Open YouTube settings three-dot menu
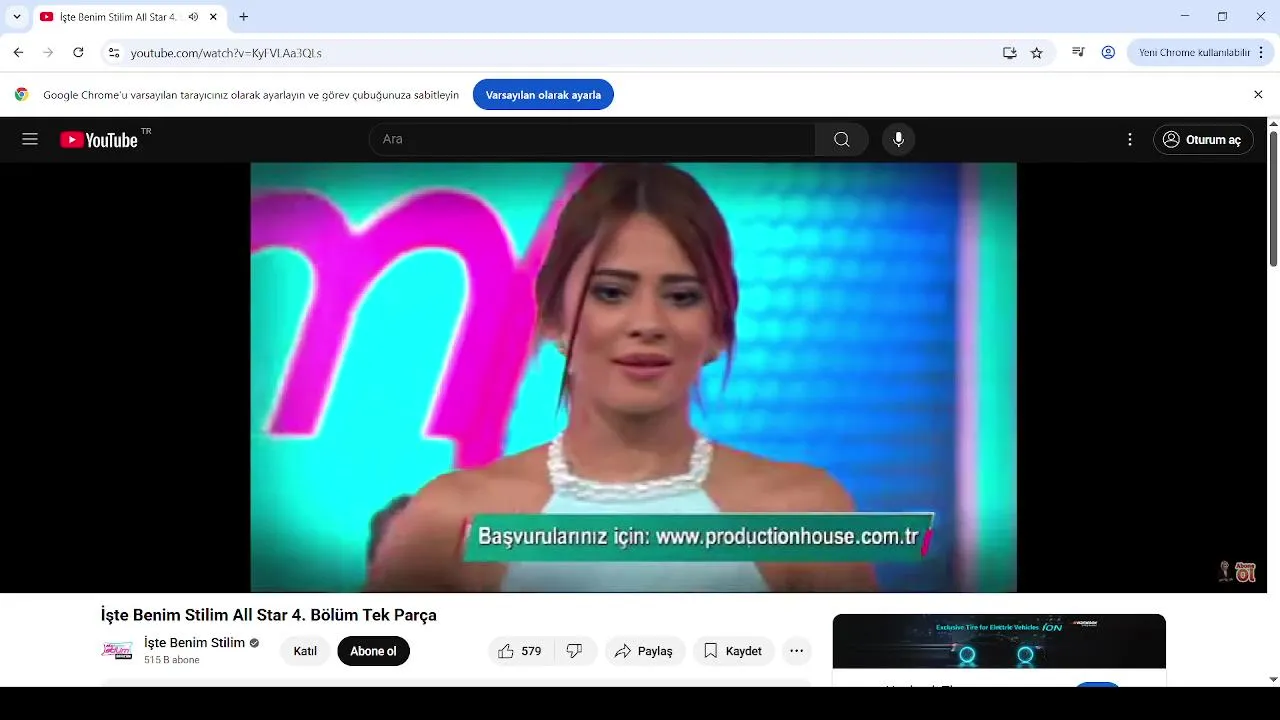The width and height of the screenshot is (1280, 720). [1130, 140]
